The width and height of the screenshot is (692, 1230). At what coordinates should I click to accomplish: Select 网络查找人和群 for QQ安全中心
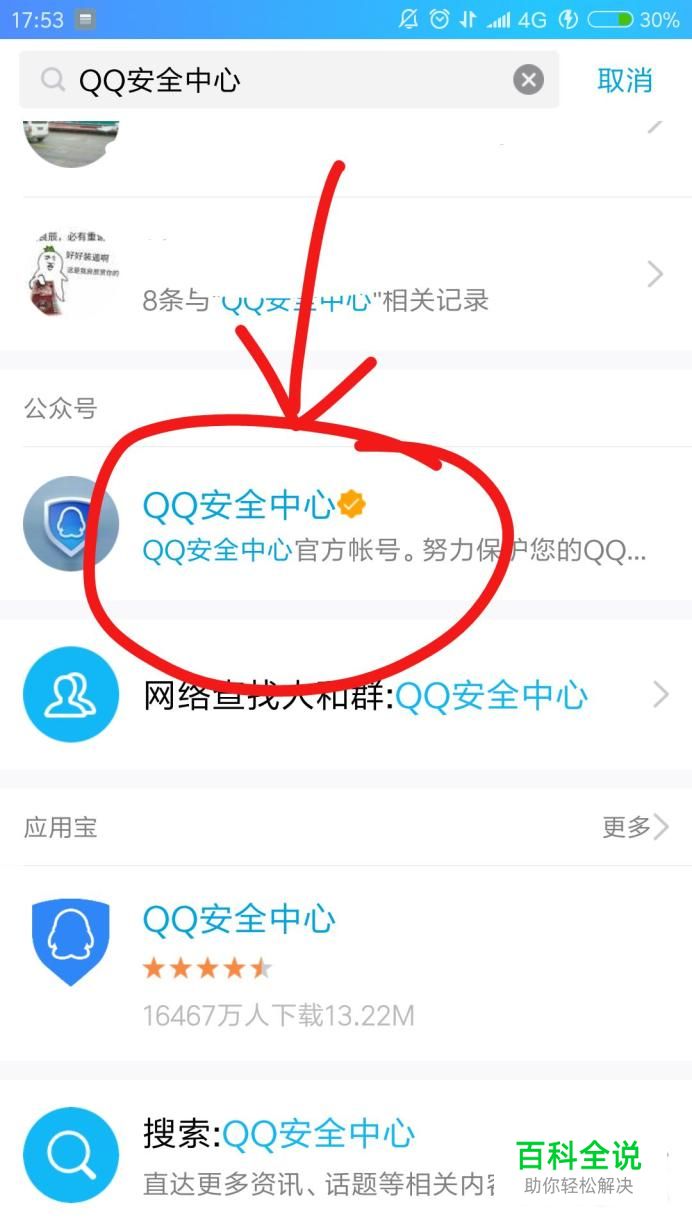(x=345, y=694)
